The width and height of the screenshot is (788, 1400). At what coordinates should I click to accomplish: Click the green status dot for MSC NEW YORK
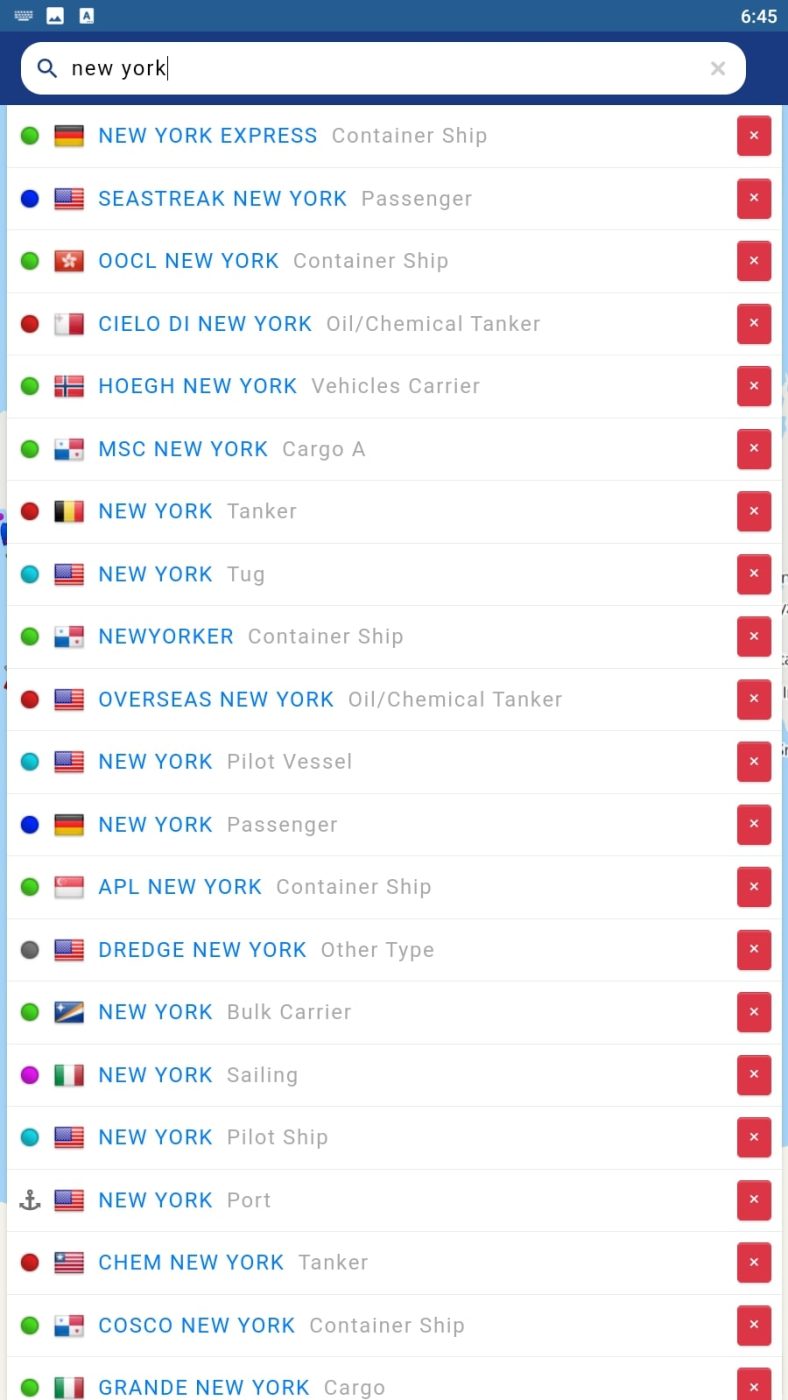[x=29, y=448]
